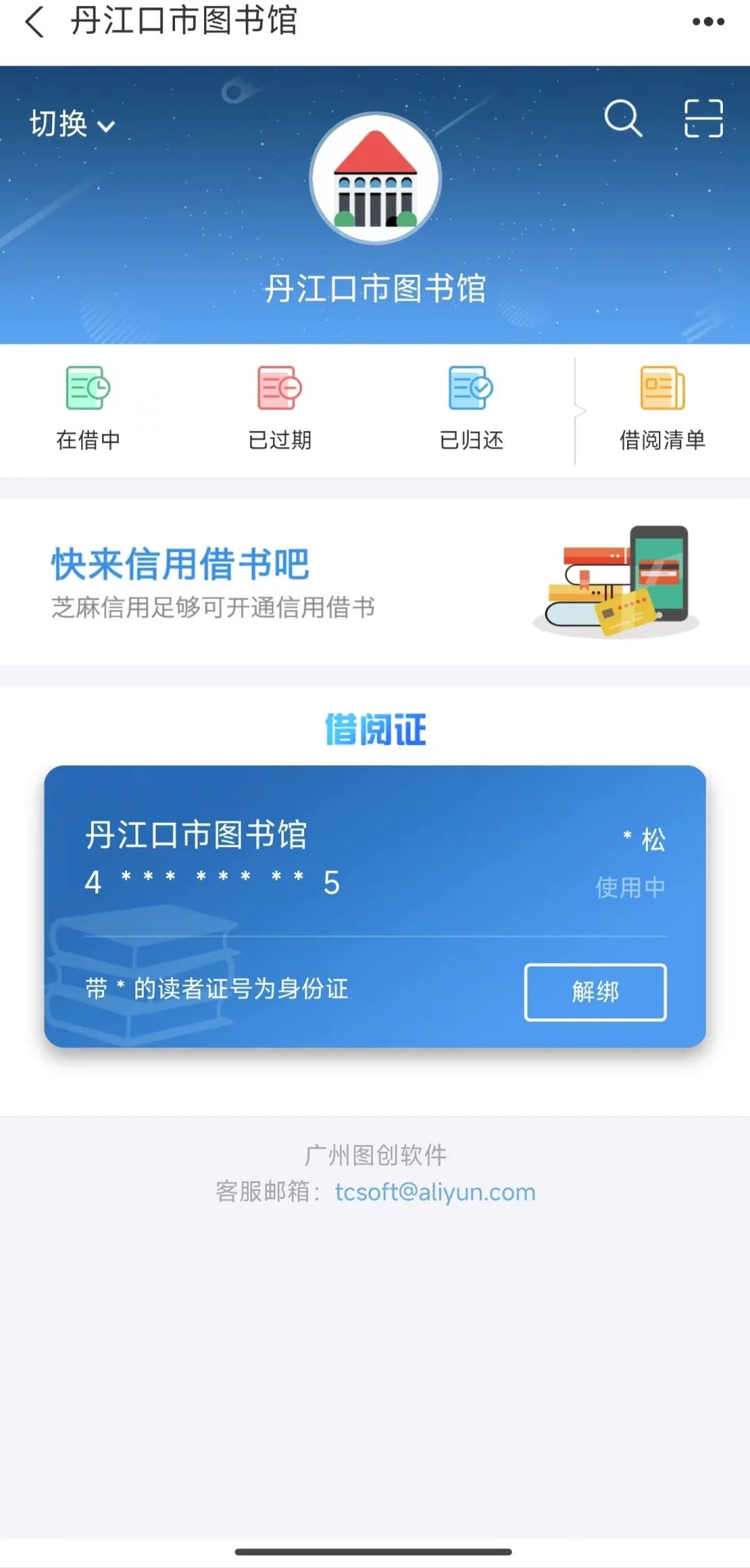Go back from 丹江口市图书馆 page
The width and height of the screenshot is (750, 1568).
pyautogui.click(x=35, y=22)
